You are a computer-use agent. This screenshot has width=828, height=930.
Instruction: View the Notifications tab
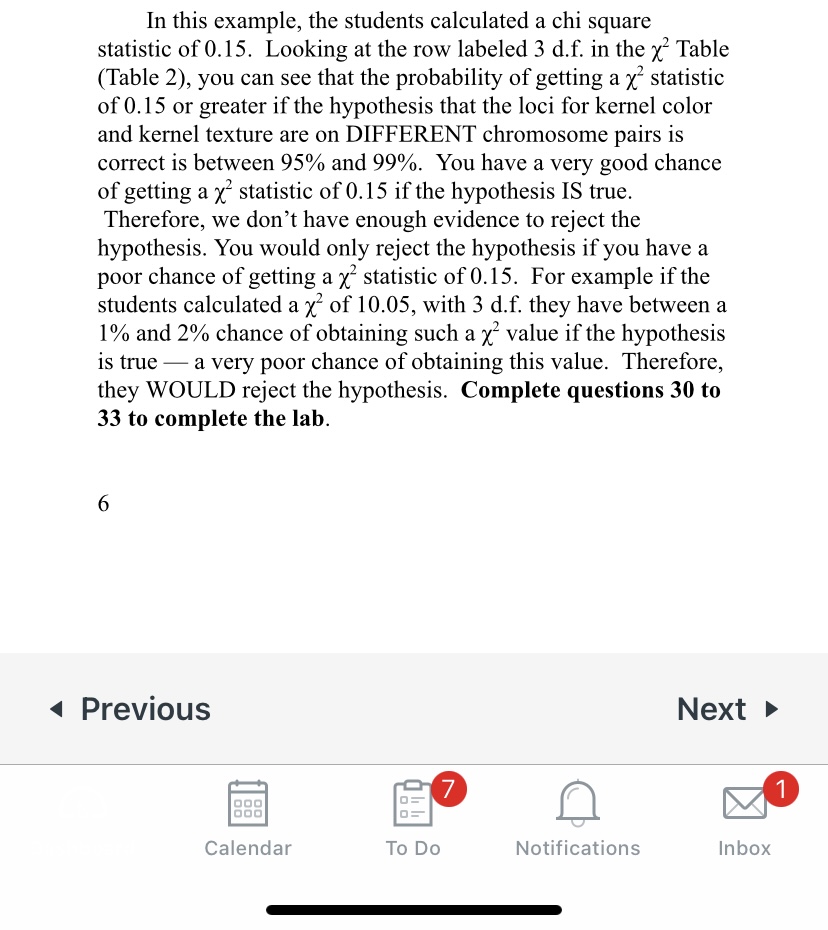pos(577,819)
